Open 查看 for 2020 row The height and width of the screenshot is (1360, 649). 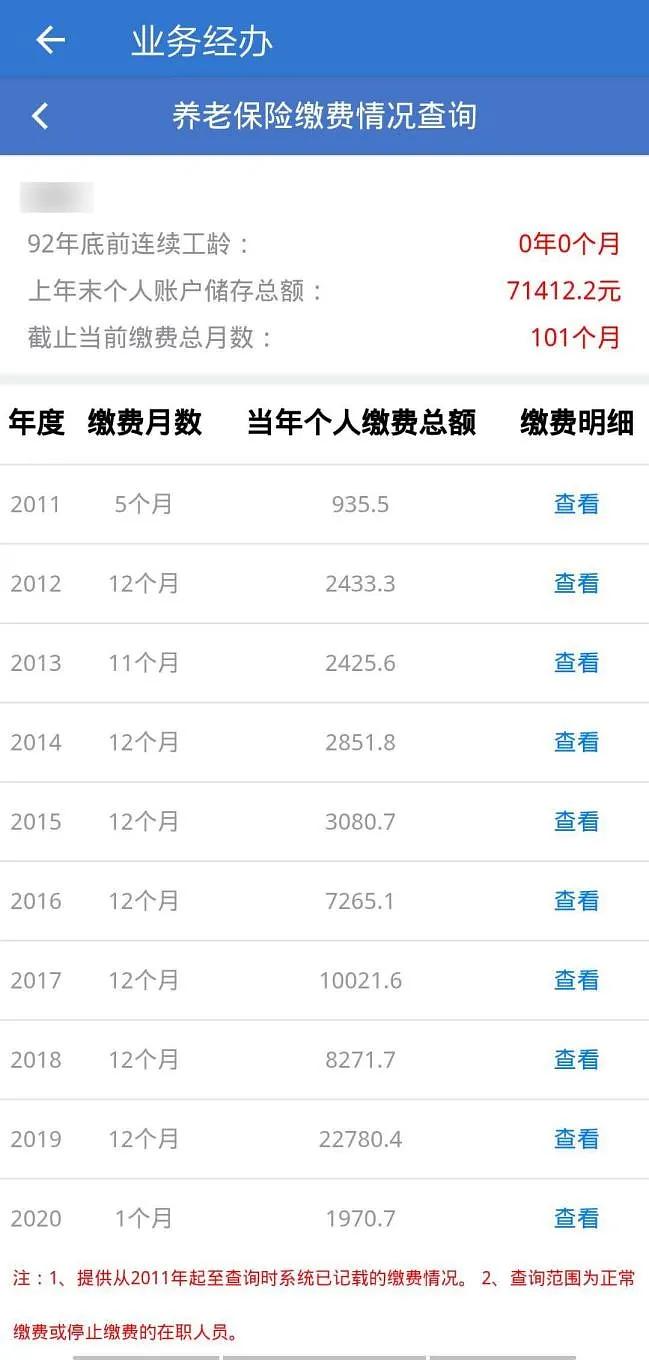[577, 1218]
